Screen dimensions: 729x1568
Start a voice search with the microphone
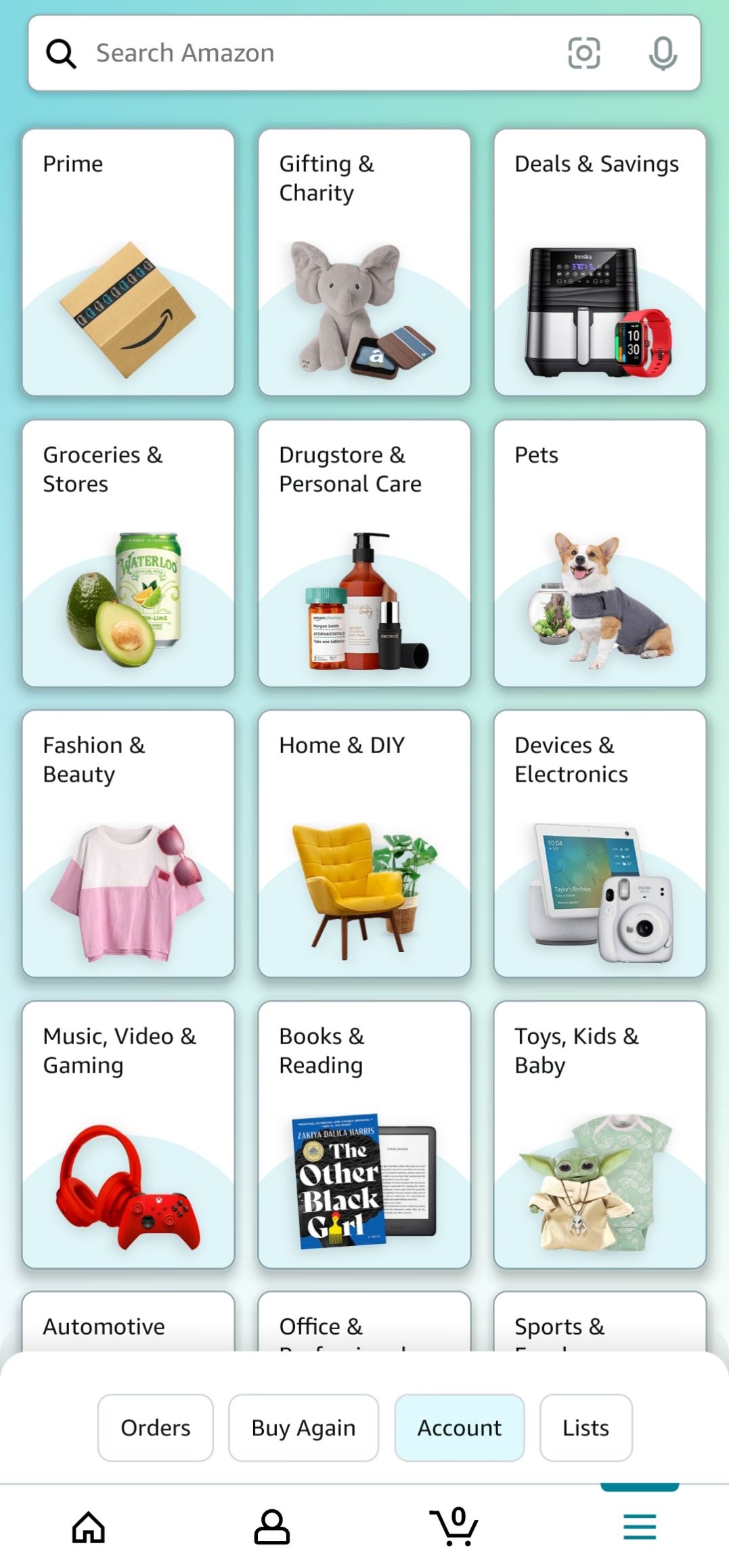tap(663, 53)
